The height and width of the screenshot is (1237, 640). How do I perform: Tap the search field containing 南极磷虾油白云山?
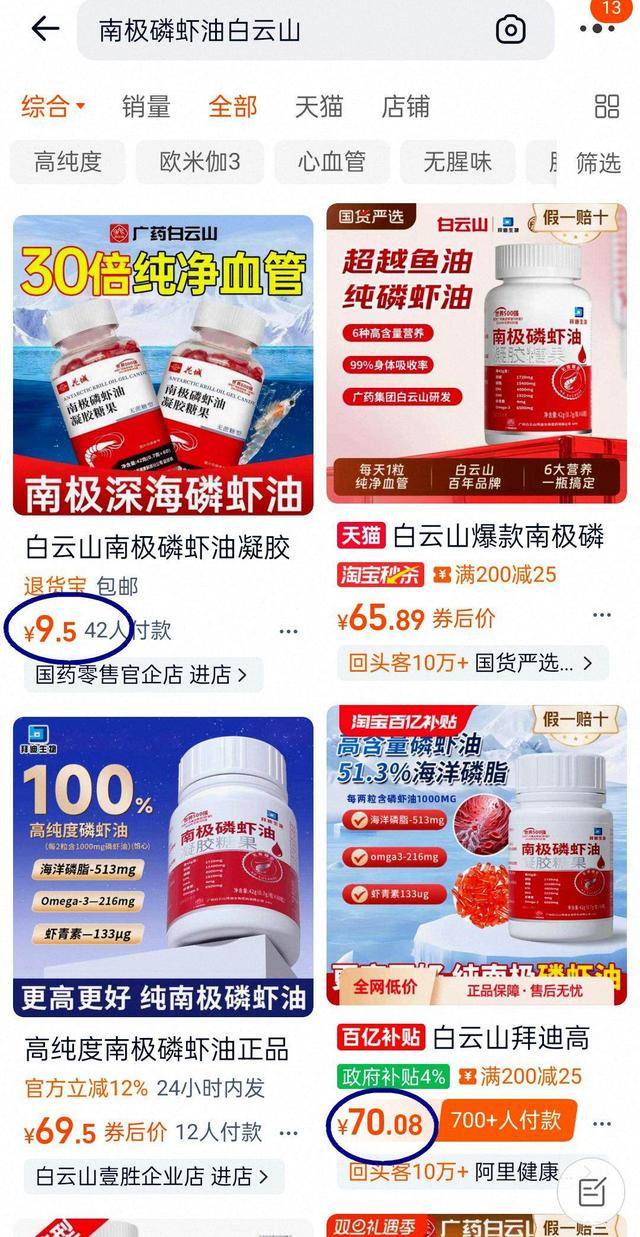coord(290,30)
